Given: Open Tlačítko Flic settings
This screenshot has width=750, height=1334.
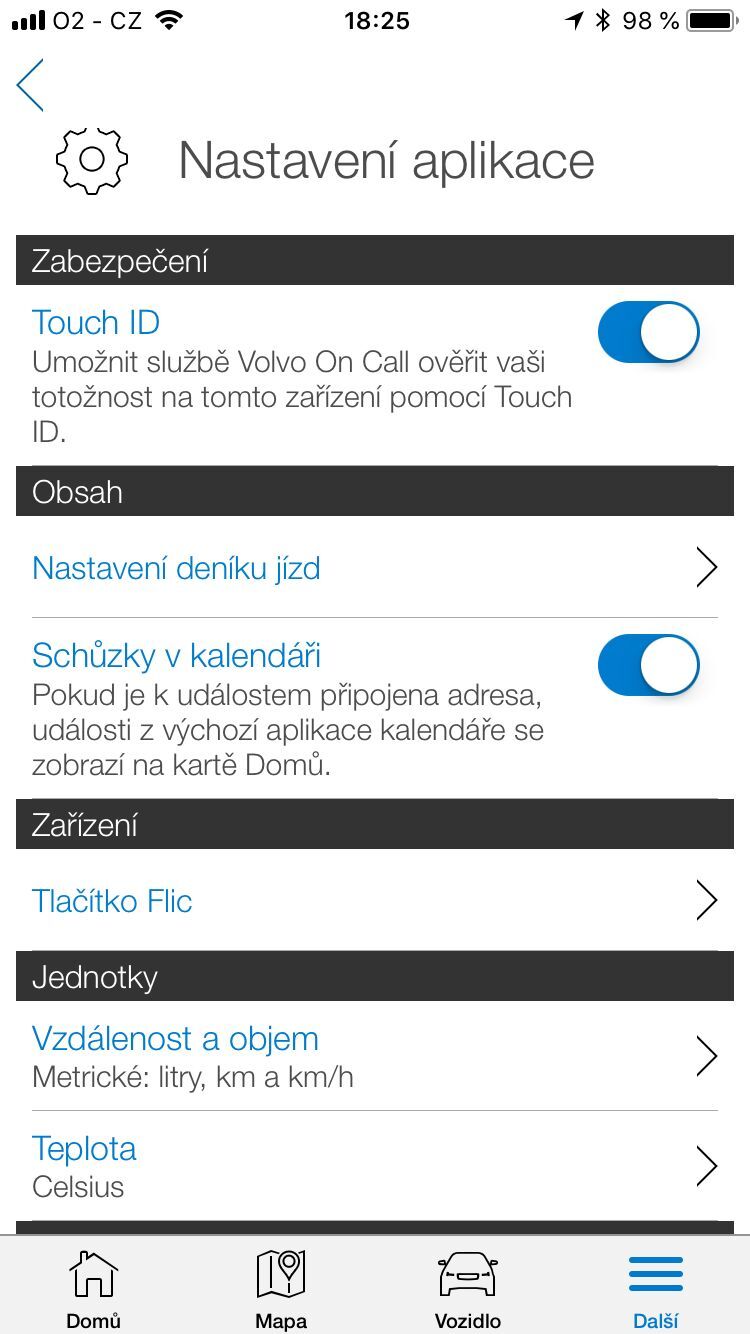Looking at the screenshot, I should tap(375, 901).
